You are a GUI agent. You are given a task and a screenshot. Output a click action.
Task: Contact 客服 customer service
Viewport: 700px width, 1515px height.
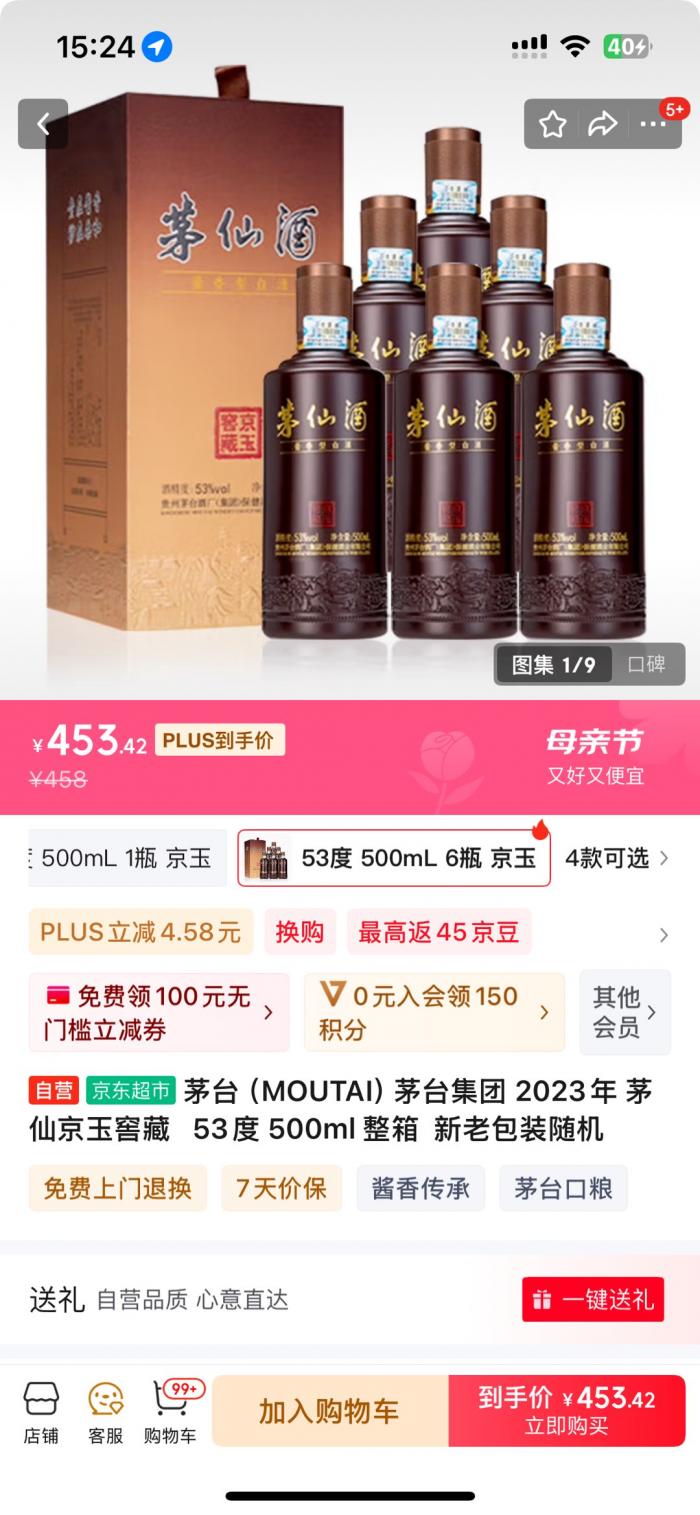105,1412
